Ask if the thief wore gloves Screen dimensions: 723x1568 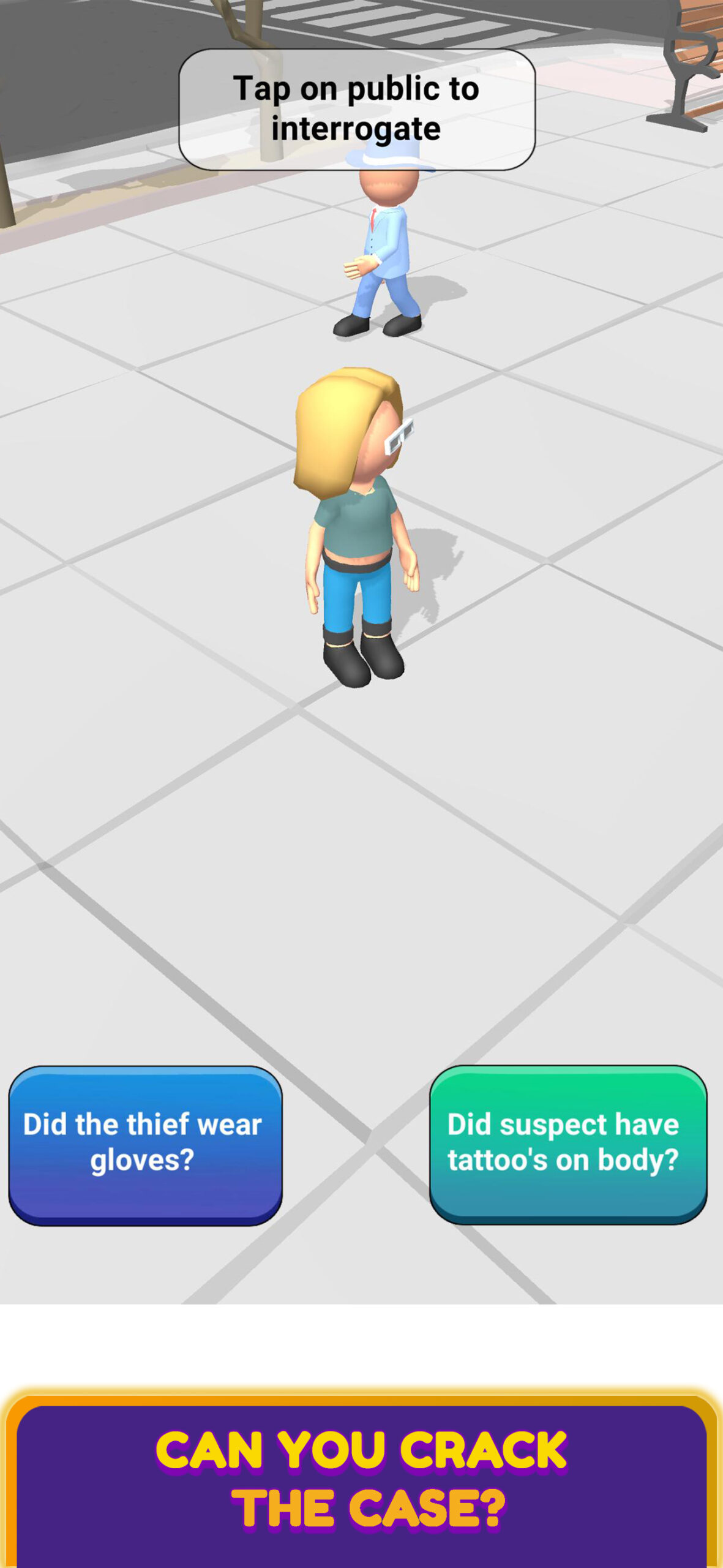click(x=145, y=1145)
